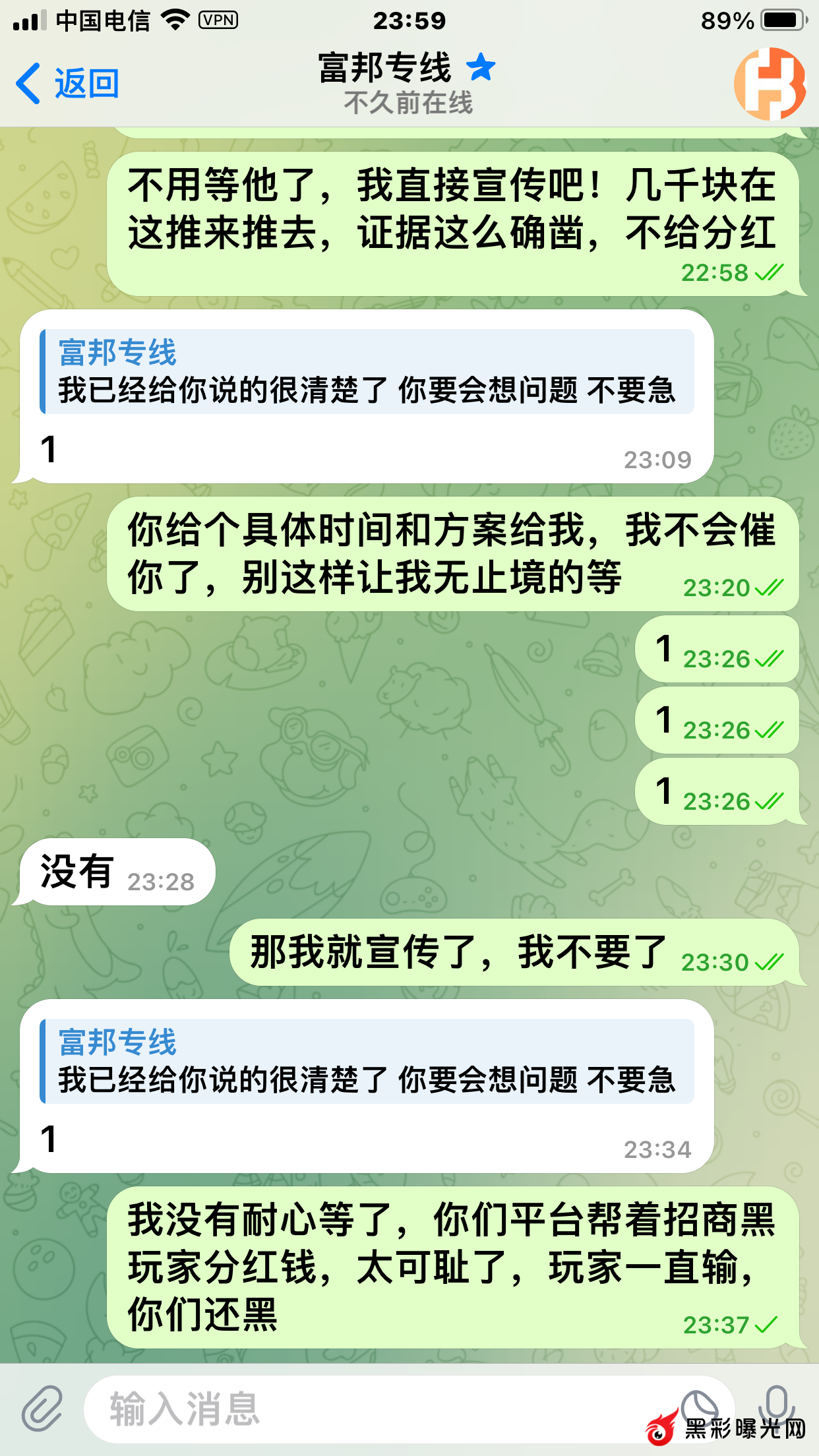The image size is (819, 1456).
Task: Jump to quoted message in the 23:34 reply
Action: pos(367,1062)
